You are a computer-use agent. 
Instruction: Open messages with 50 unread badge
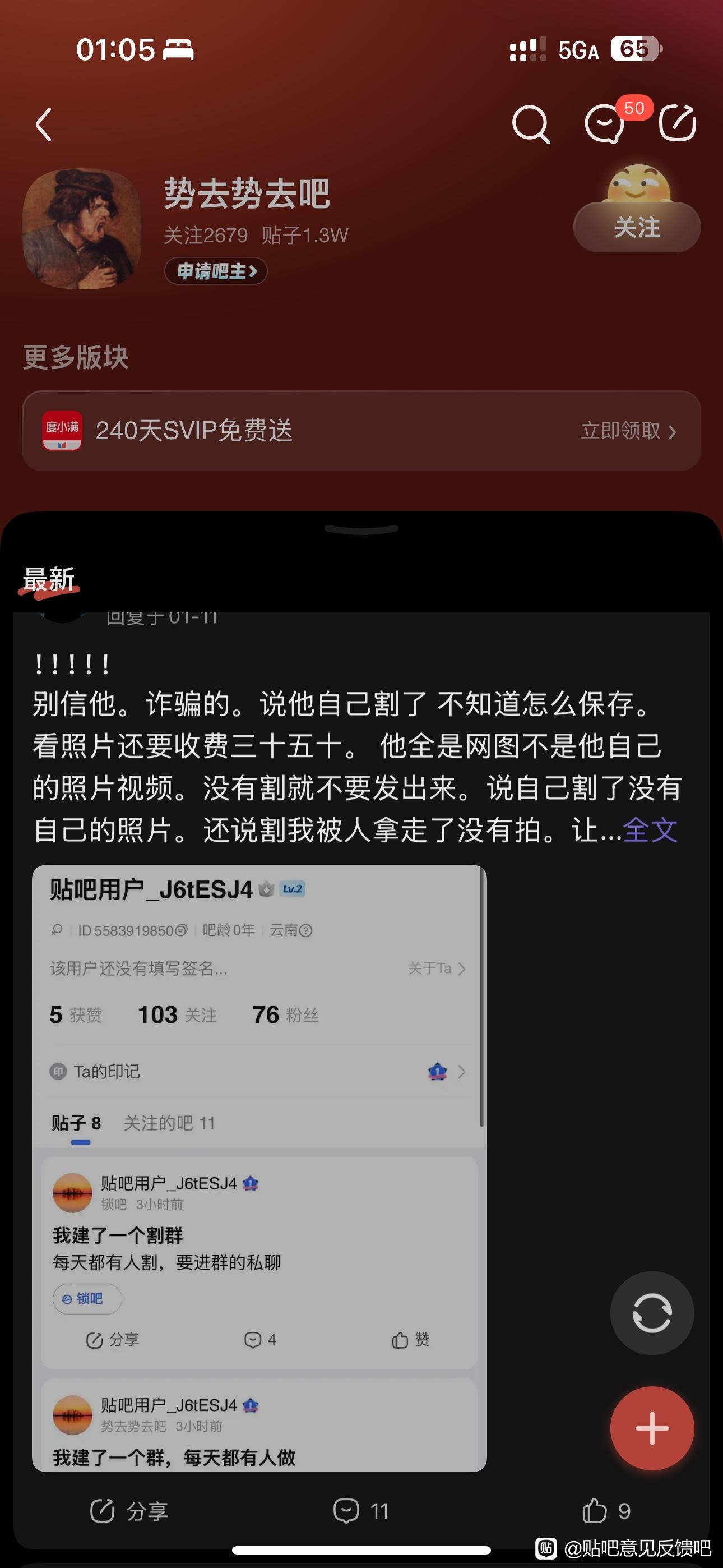(x=605, y=124)
